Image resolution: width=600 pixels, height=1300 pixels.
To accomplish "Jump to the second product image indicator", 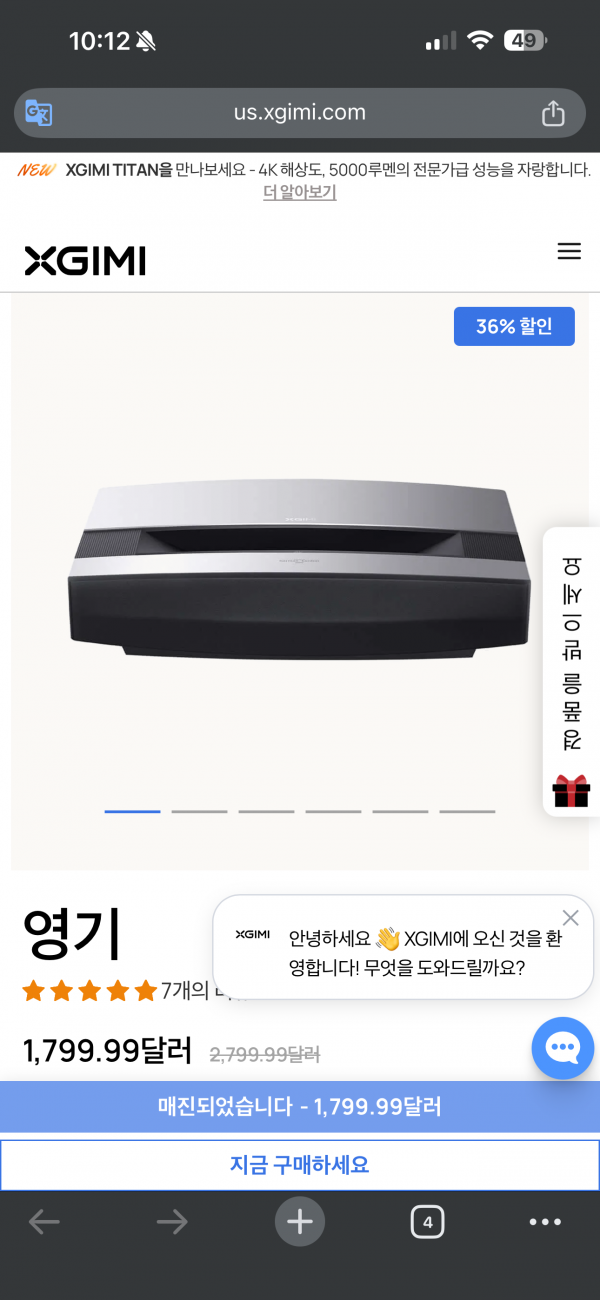I will [199, 811].
